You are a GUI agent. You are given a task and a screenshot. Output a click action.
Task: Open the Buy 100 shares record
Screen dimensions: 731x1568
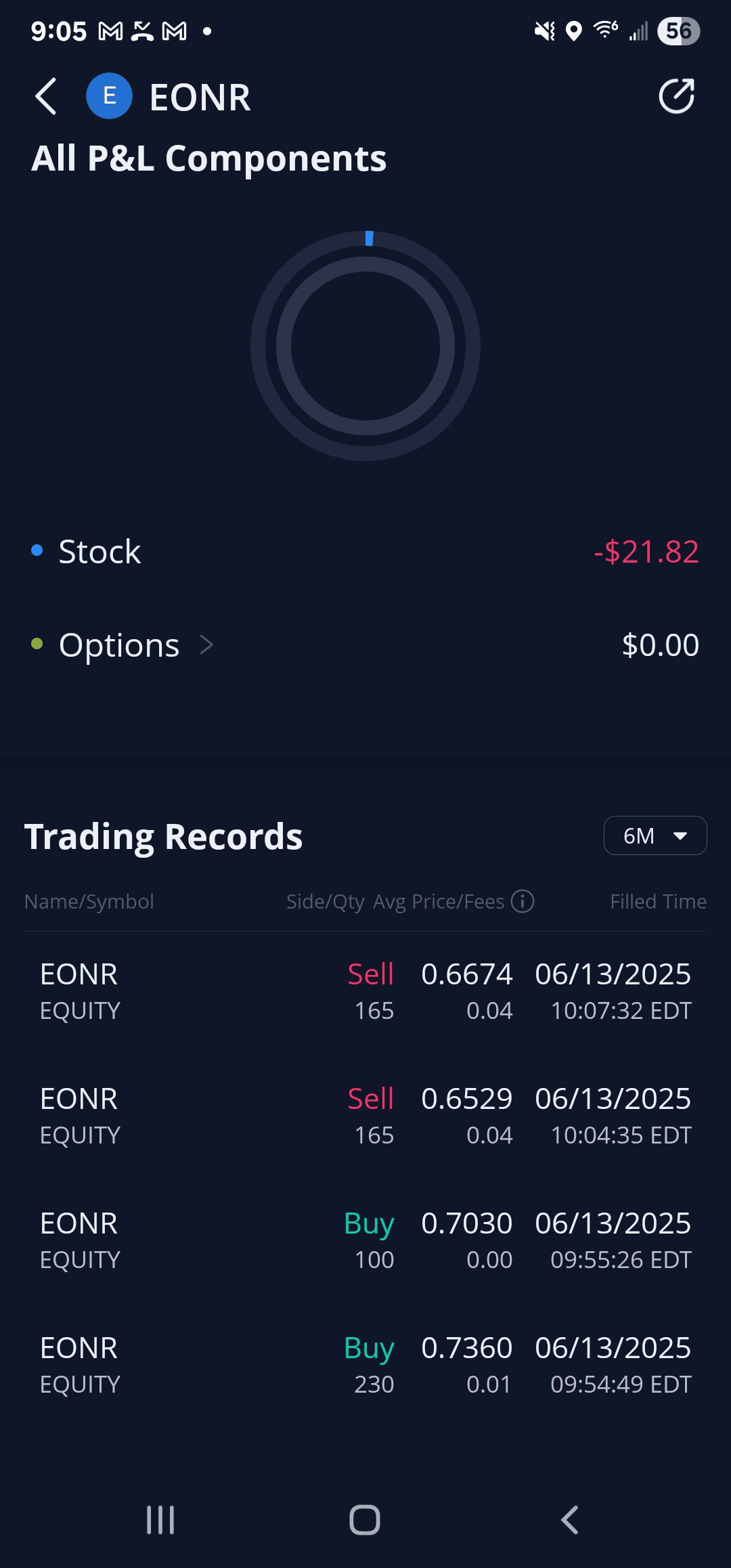(x=365, y=1241)
